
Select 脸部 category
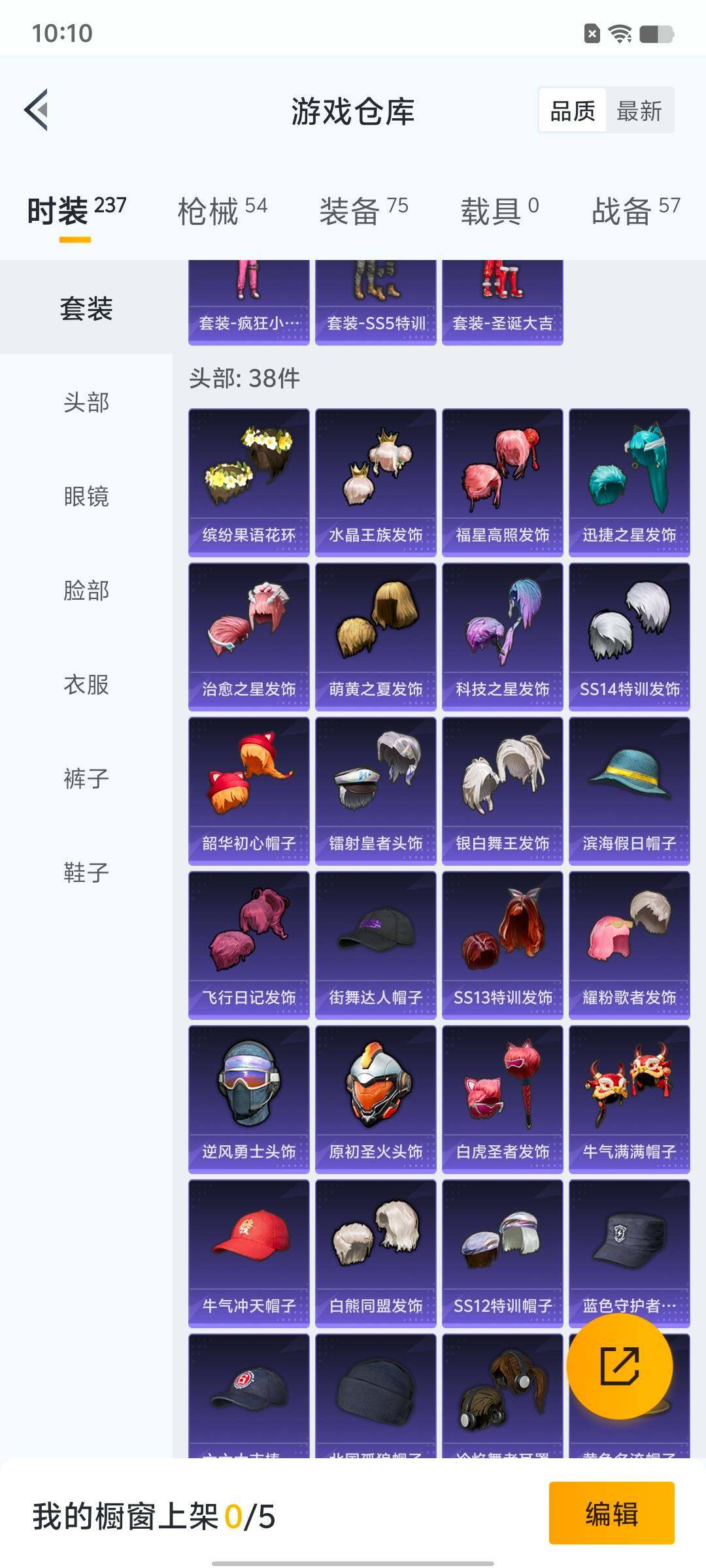[86, 590]
